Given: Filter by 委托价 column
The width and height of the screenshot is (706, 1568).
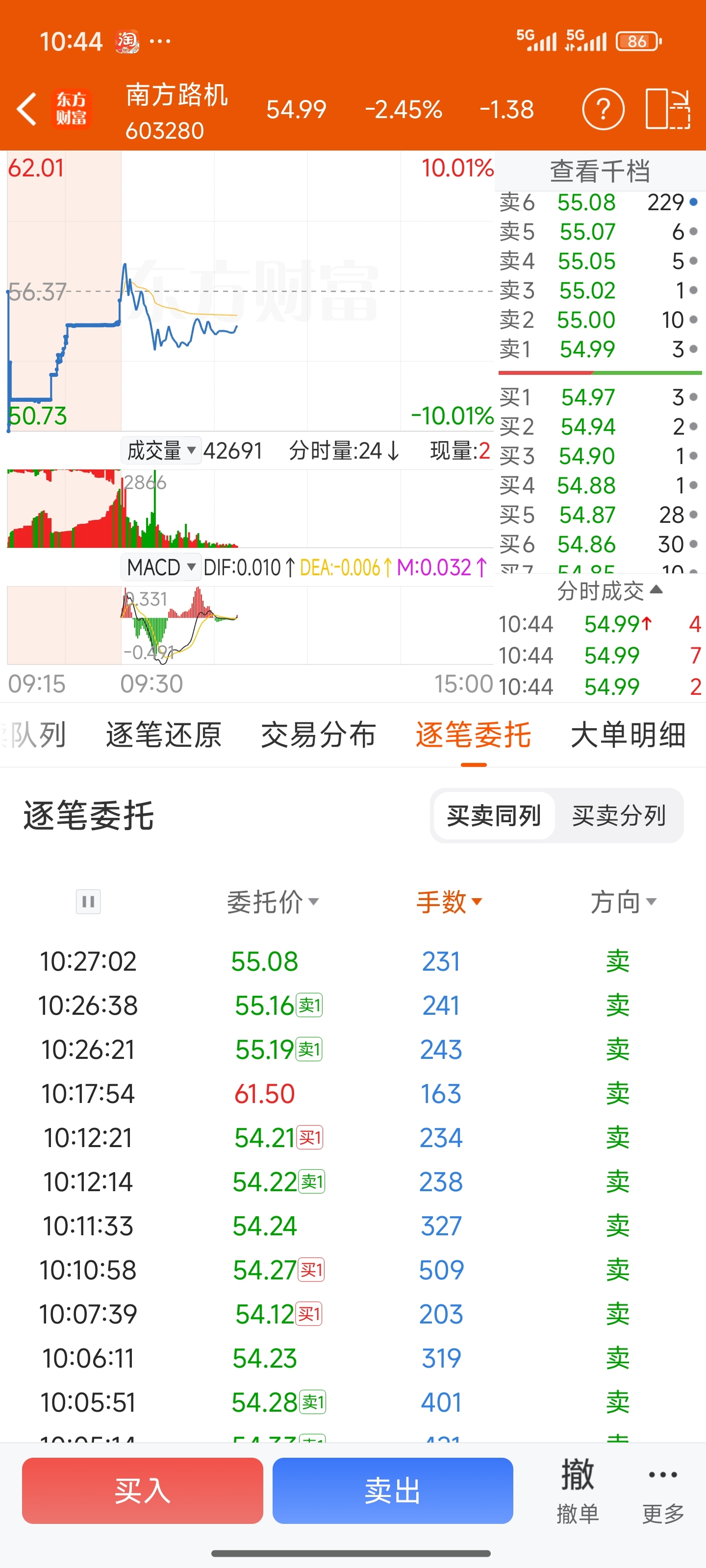Looking at the screenshot, I should (273, 902).
